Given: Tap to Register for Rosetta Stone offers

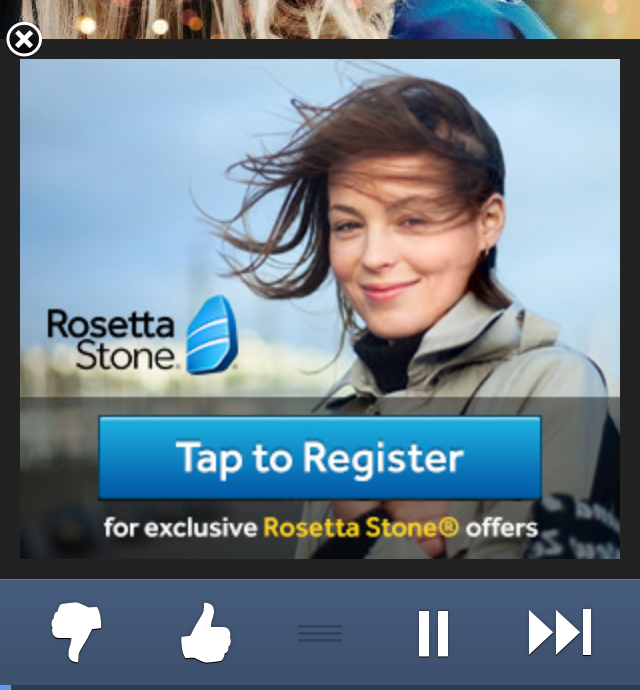Looking at the screenshot, I should coord(319,458).
